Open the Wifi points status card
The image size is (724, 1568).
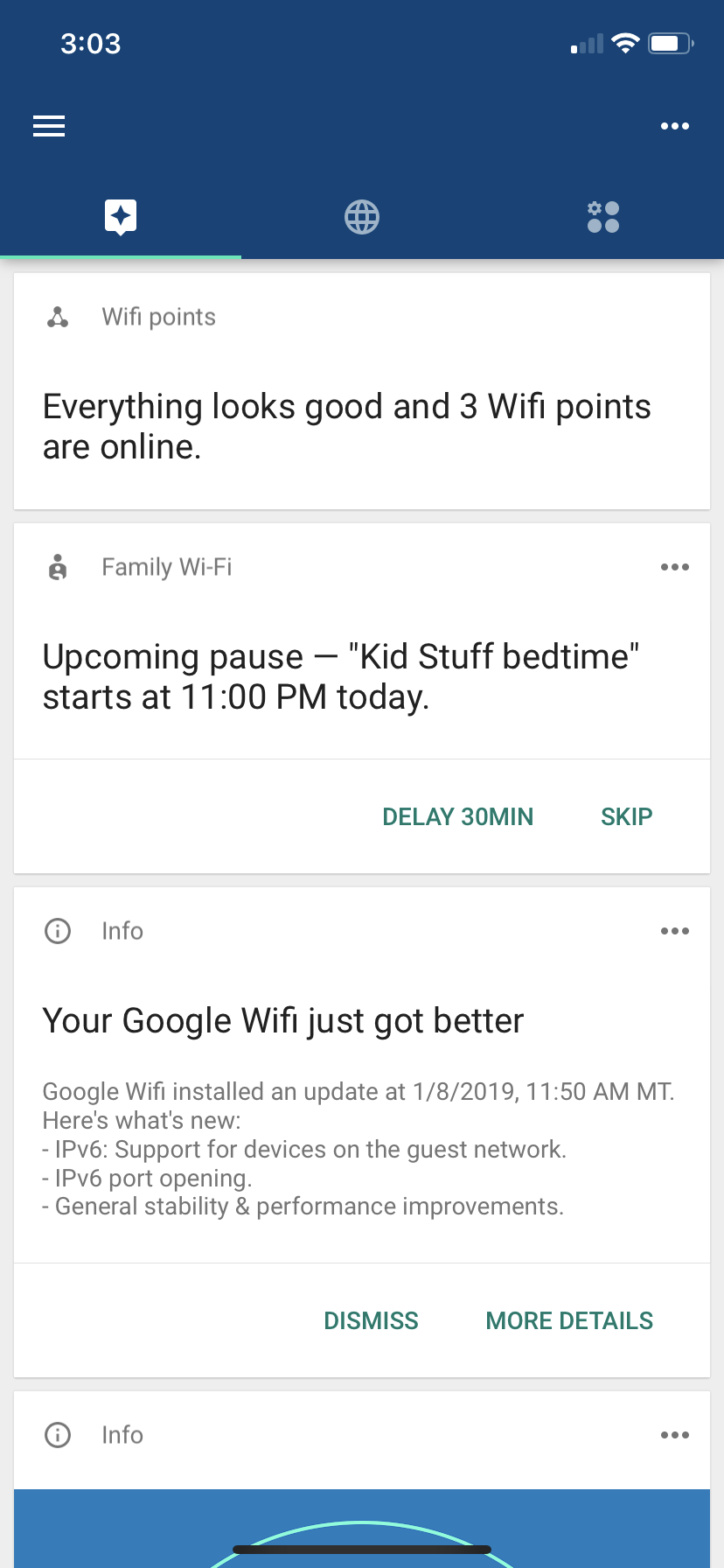click(362, 391)
